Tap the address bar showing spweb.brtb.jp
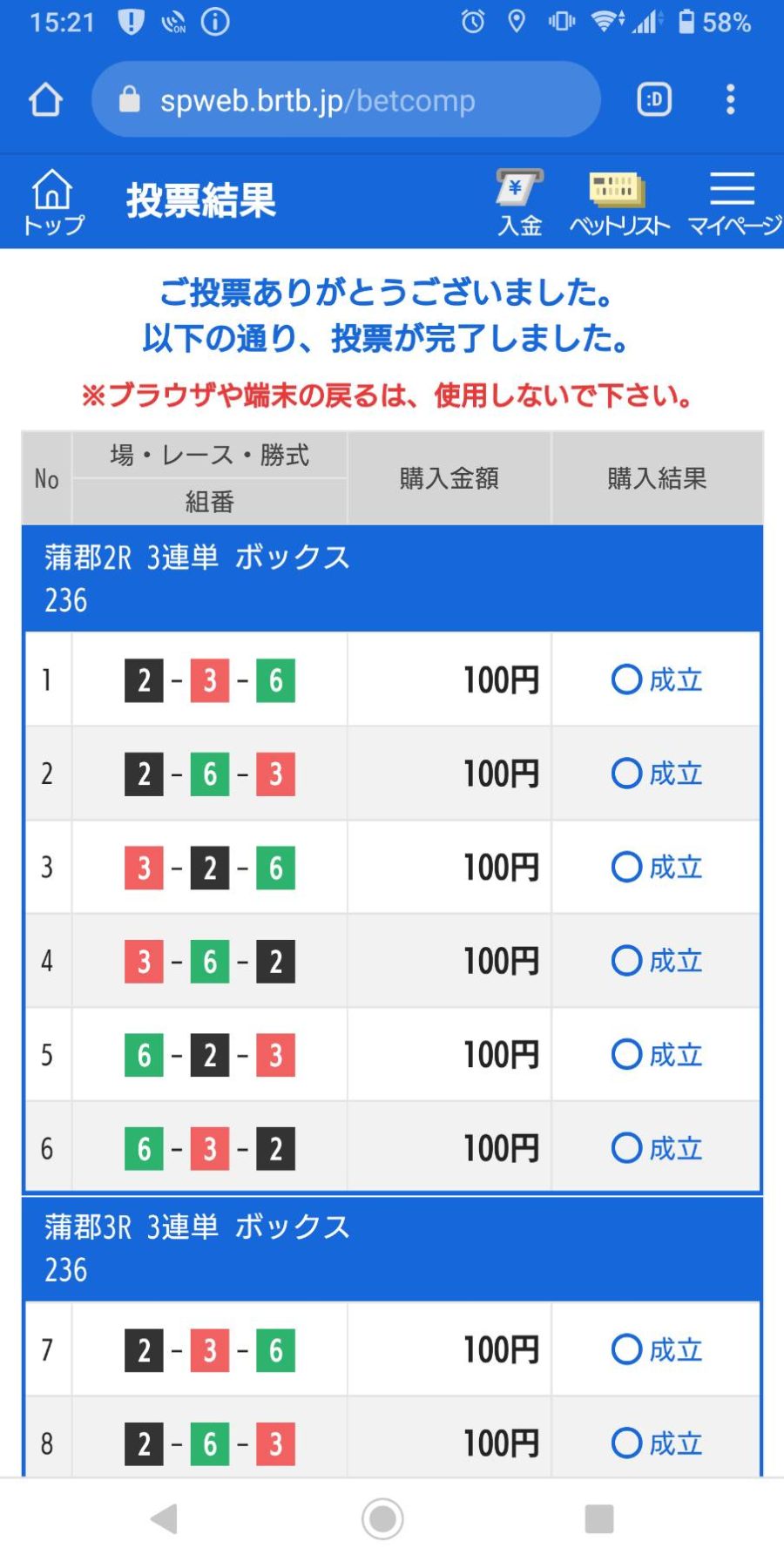 click(345, 99)
